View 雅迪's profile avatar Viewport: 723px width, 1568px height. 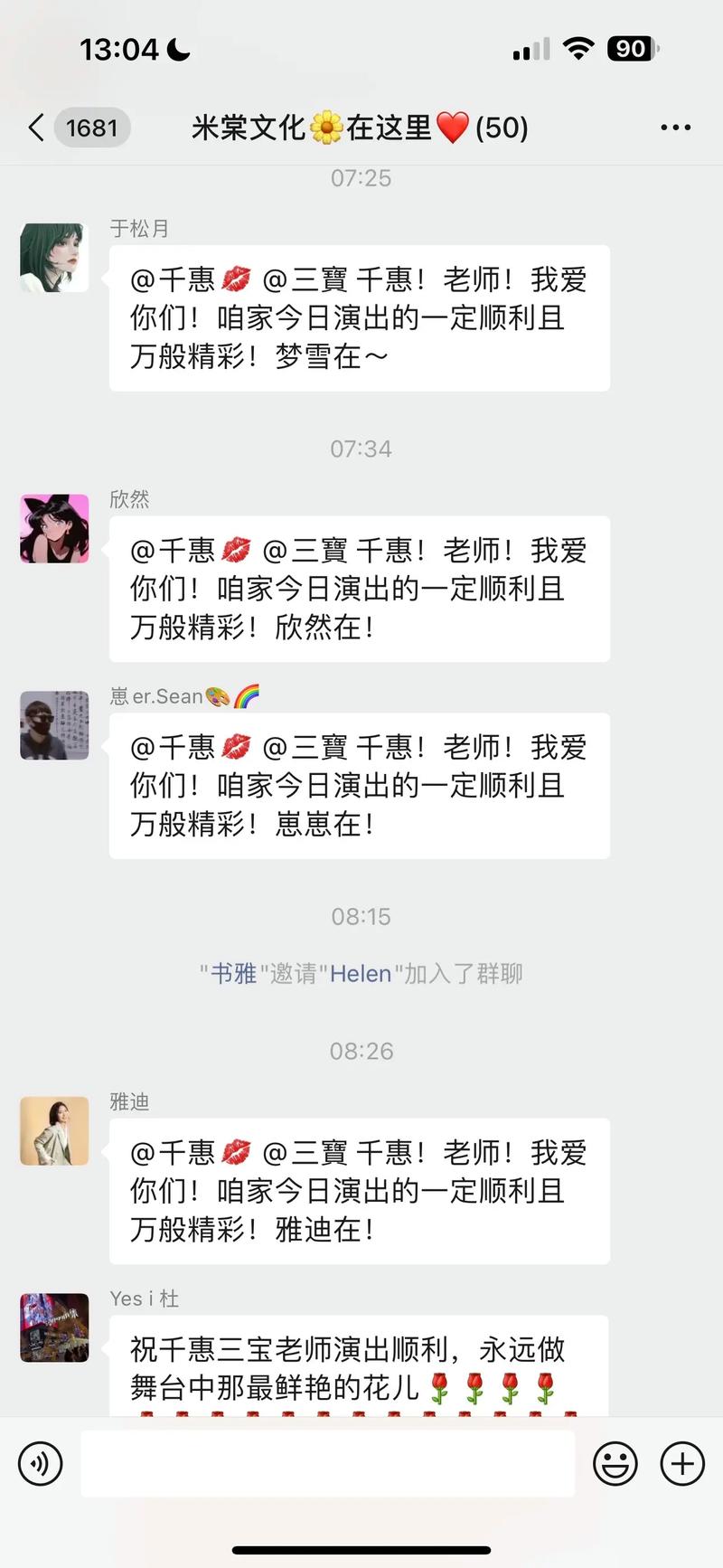54,1130
